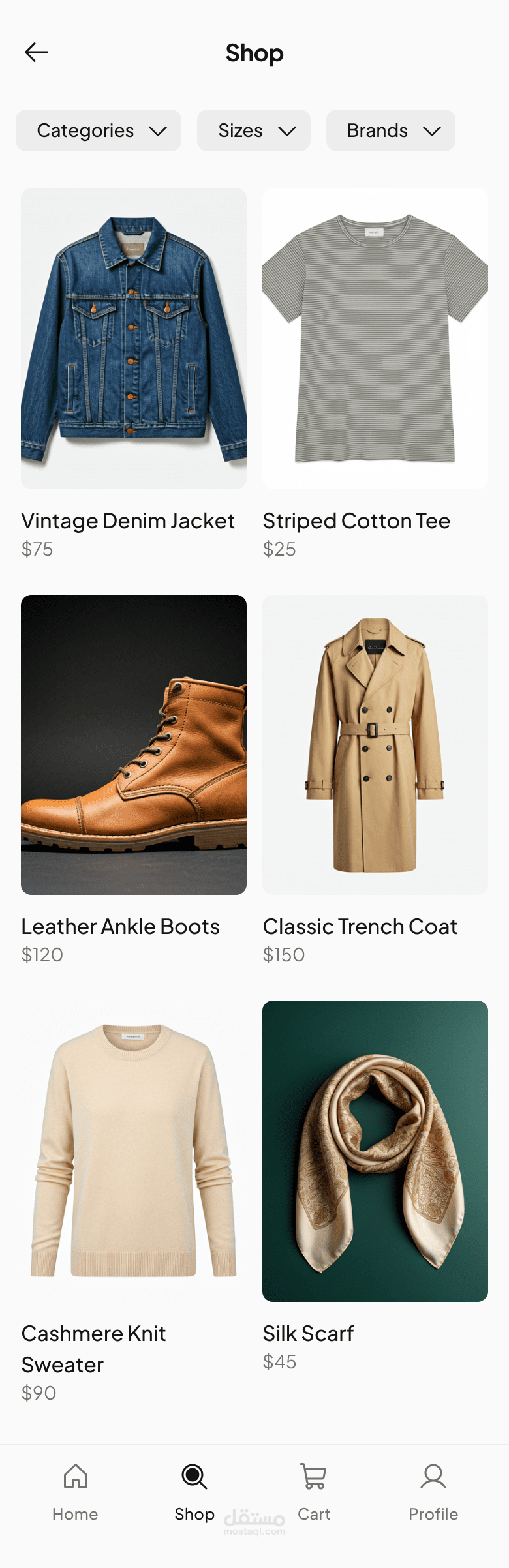The image size is (509, 1568).
Task: Open the Sizes filter dropdown
Action: [253, 130]
